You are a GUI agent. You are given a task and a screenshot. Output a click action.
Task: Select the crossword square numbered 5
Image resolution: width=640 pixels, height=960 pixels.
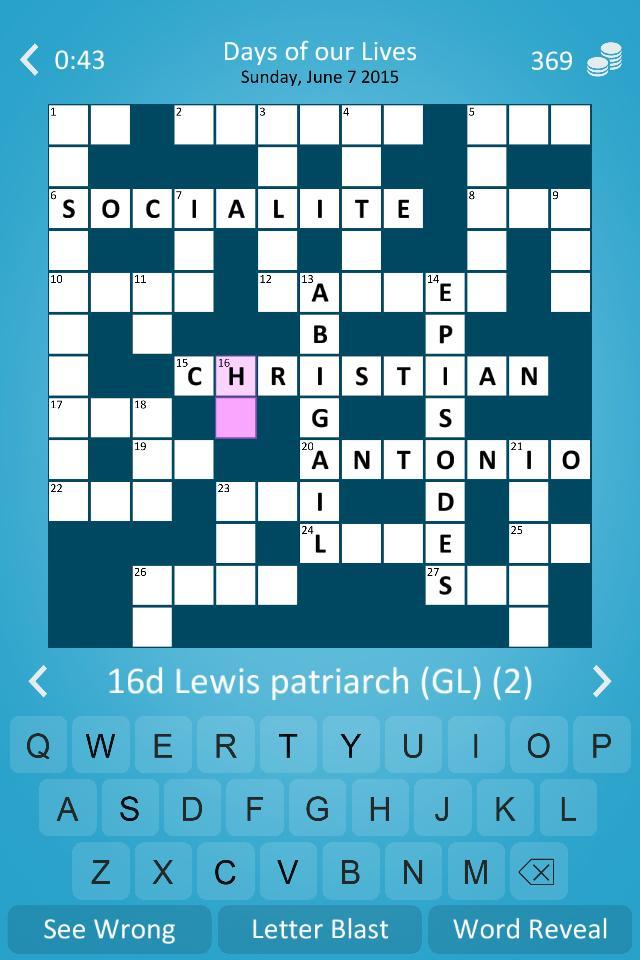487,125
